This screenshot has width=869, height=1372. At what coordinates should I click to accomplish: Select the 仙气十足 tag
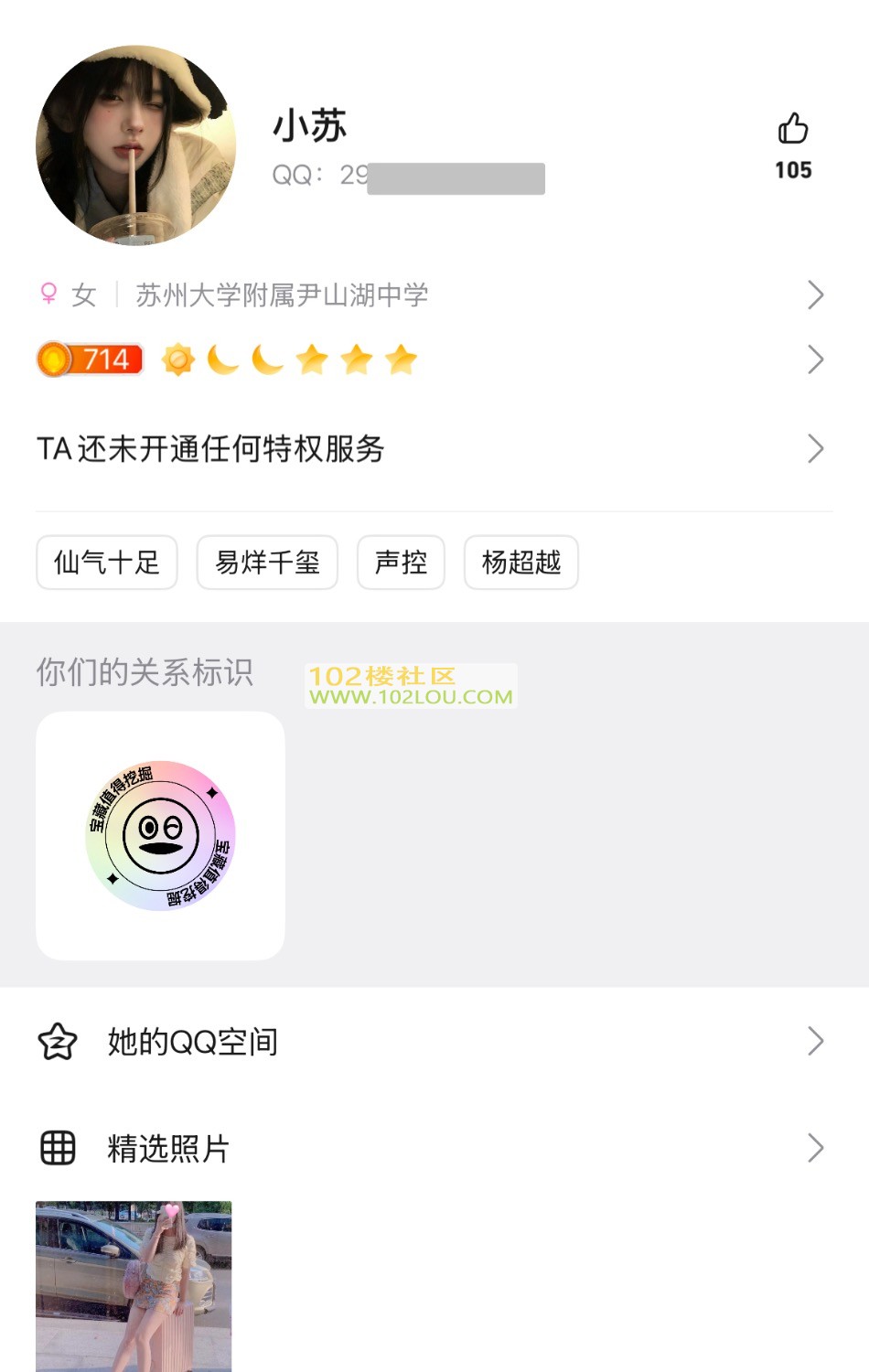(107, 563)
